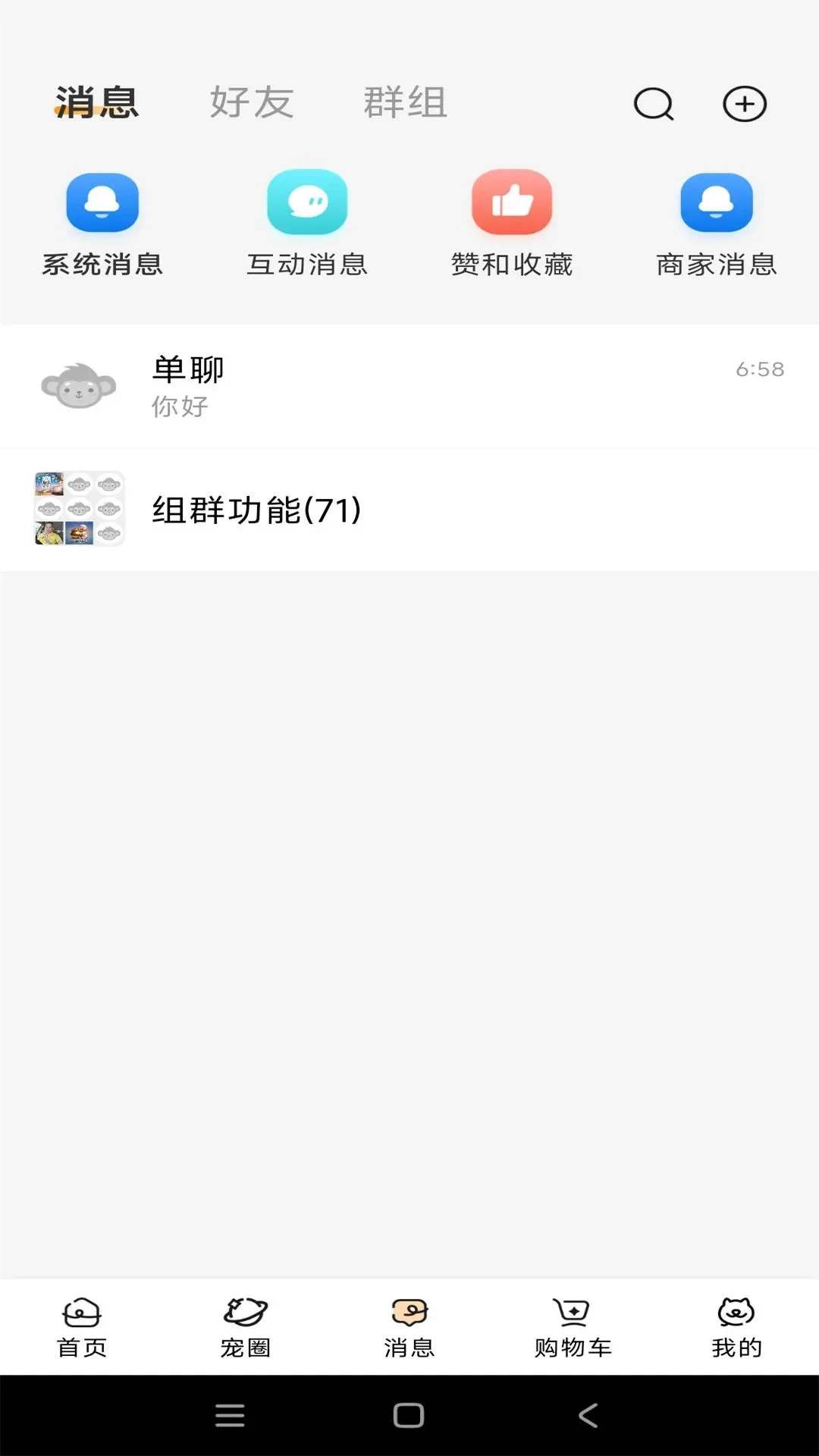The image size is (819, 1456).
Task: Switch to the 宠圈 tab
Action: coord(246,1327)
